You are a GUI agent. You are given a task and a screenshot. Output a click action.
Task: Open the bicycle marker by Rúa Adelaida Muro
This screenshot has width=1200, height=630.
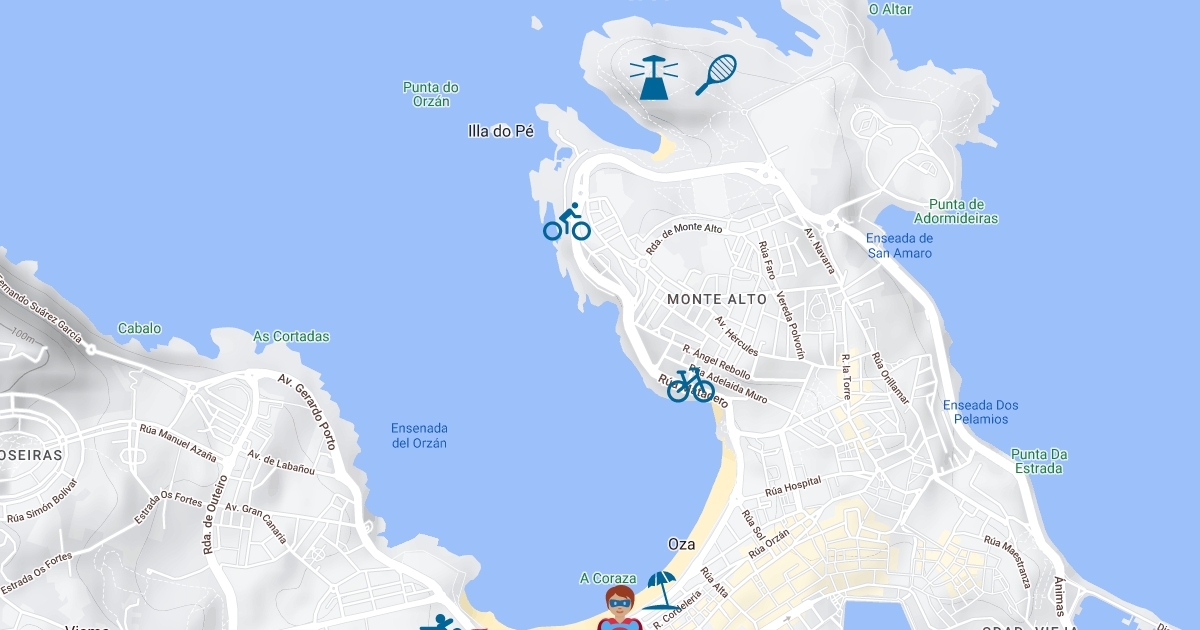691,384
